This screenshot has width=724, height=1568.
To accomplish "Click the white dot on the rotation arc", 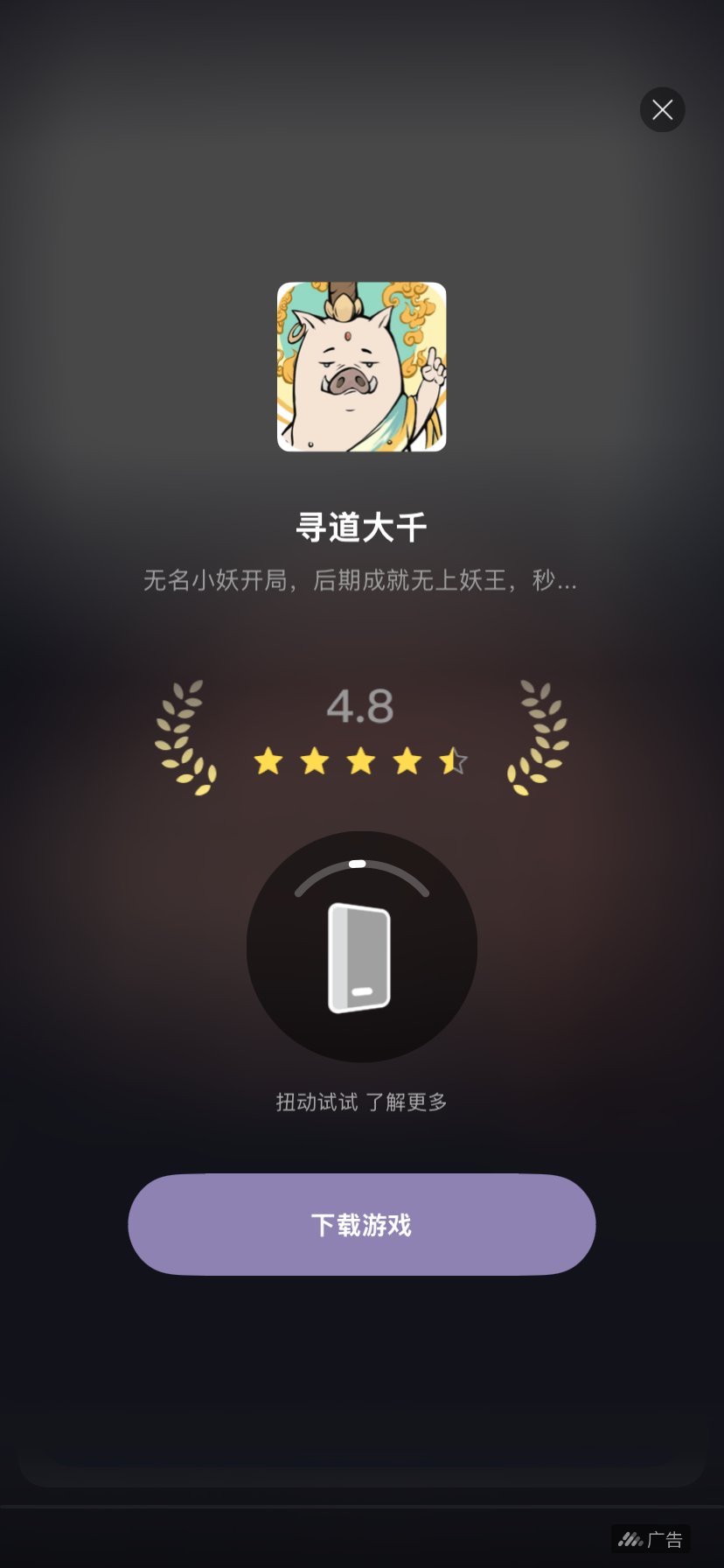I will (358, 862).
